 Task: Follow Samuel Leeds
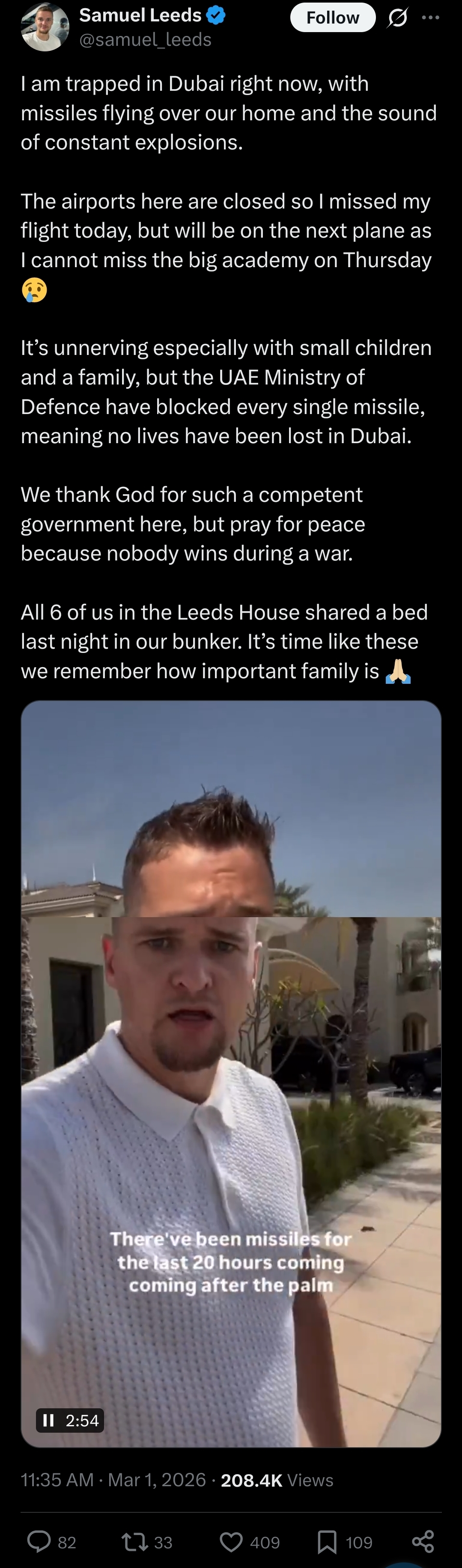click(x=332, y=18)
